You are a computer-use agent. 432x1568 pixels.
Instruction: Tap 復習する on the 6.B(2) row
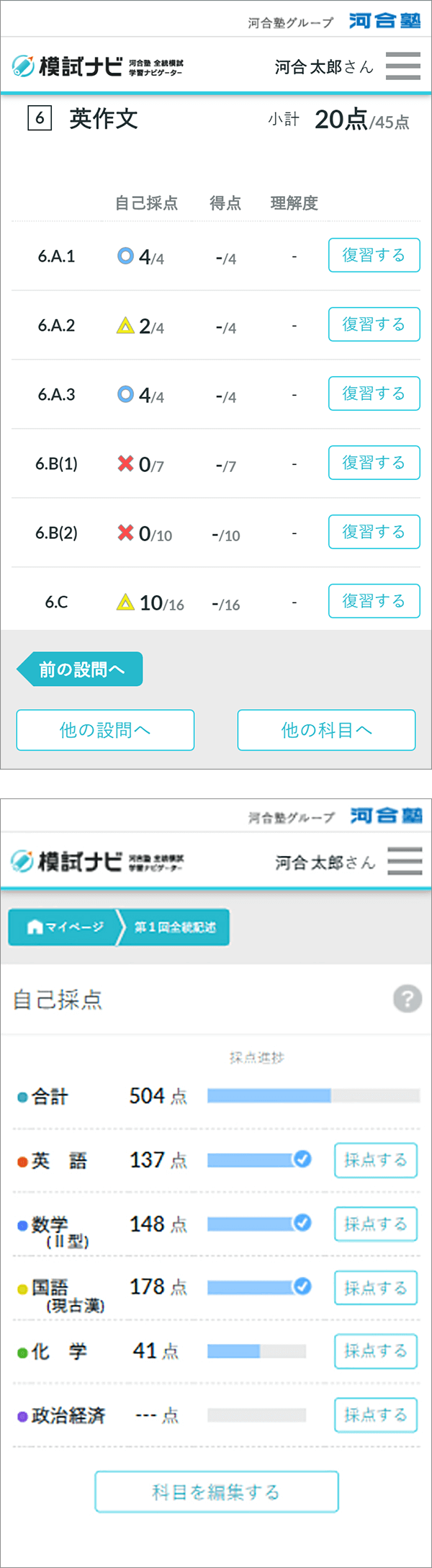374,532
